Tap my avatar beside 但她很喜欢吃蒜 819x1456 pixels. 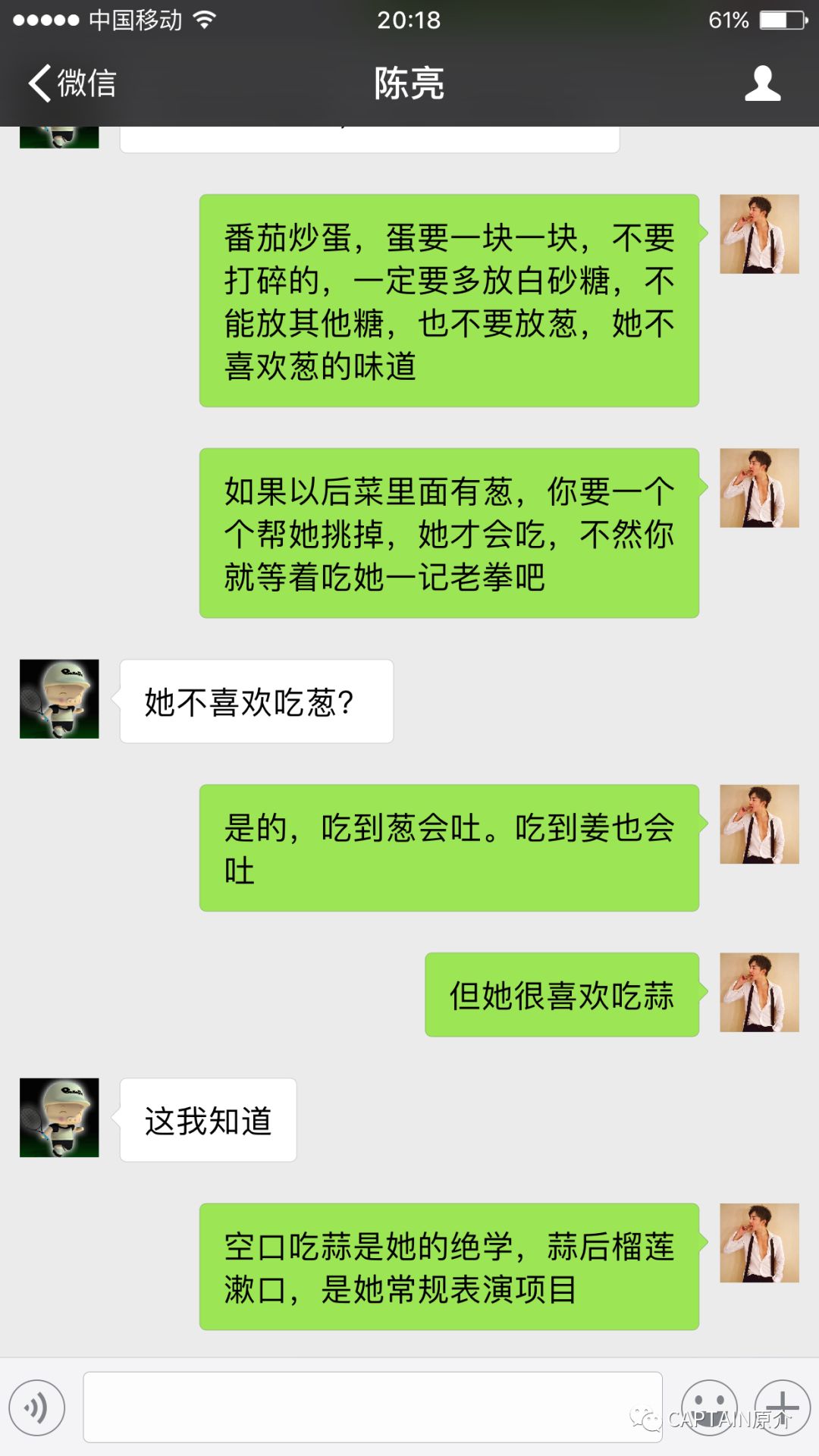click(759, 993)
